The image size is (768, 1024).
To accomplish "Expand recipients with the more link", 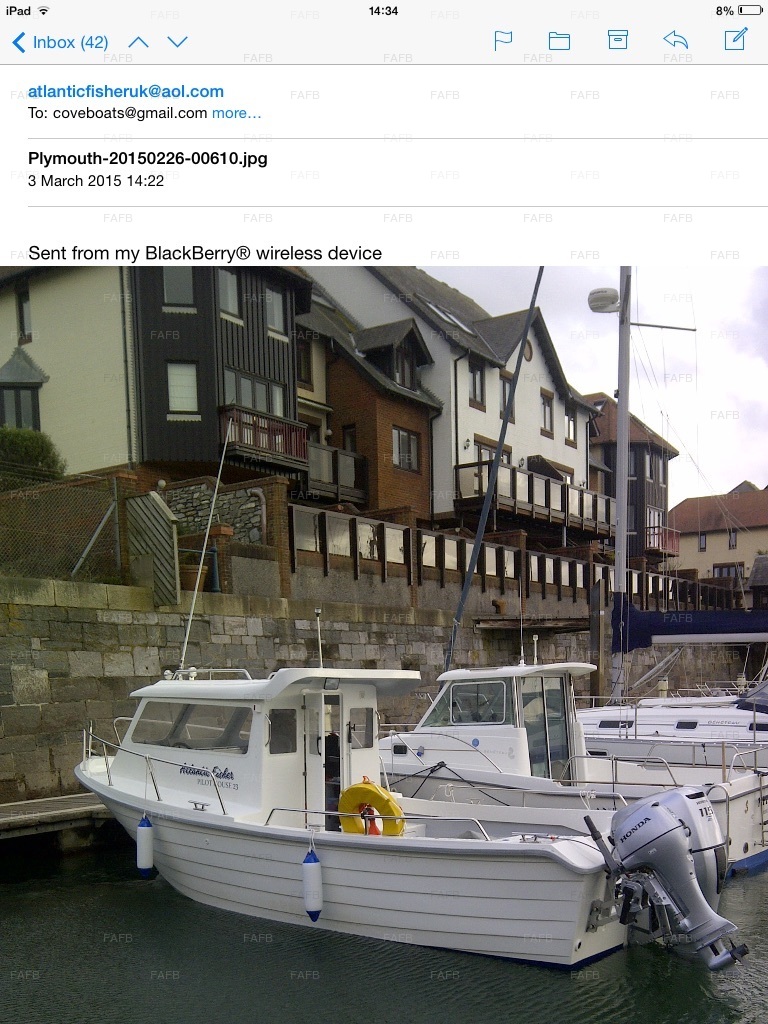I will (236, 113).
